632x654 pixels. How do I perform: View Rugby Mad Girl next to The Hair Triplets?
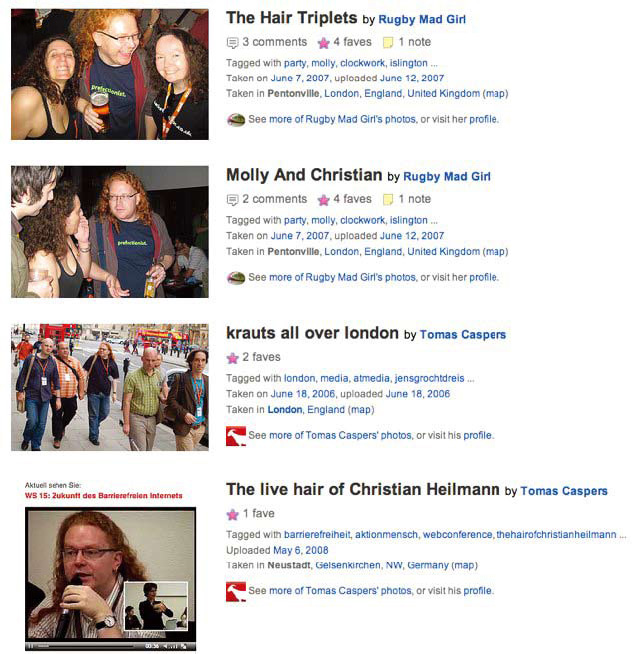[421, 19]
